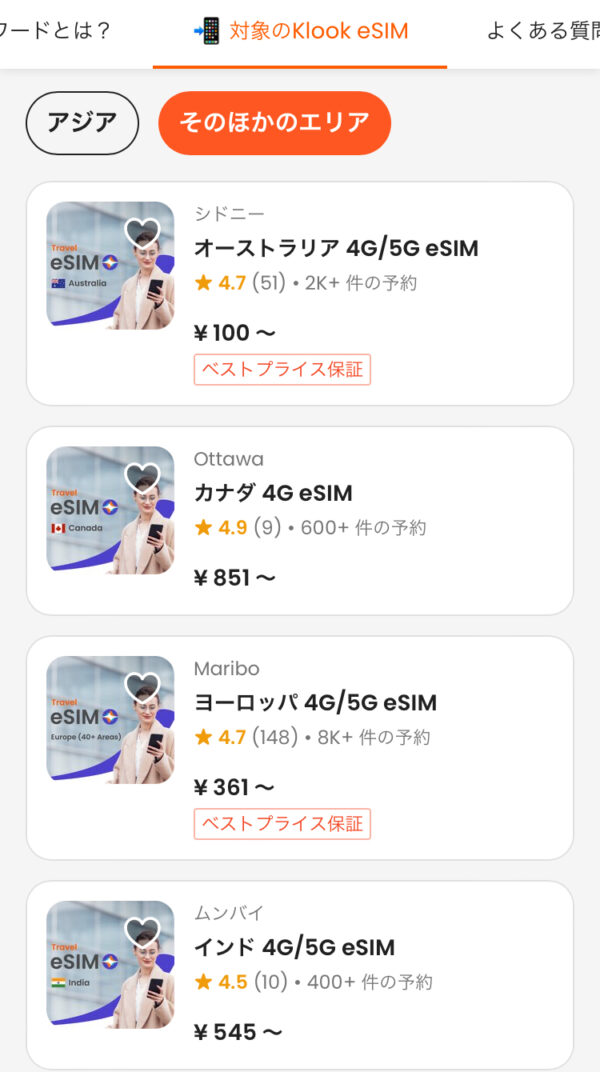This screenshot has height=1072, width=600.
Task: Select the そのほかのエリア chip
Action: coord(275,123)
